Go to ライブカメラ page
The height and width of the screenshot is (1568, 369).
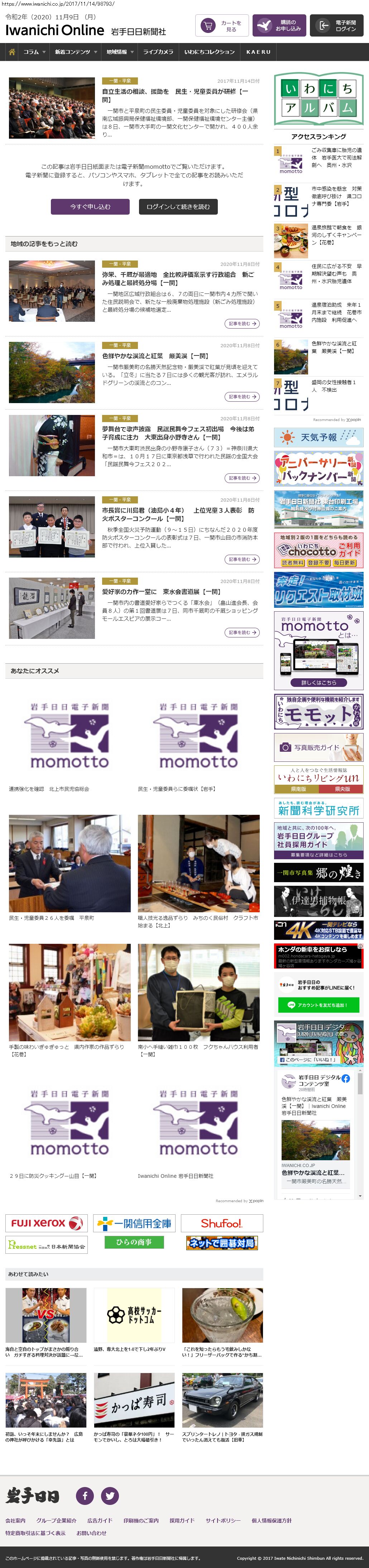pos(158,52)
